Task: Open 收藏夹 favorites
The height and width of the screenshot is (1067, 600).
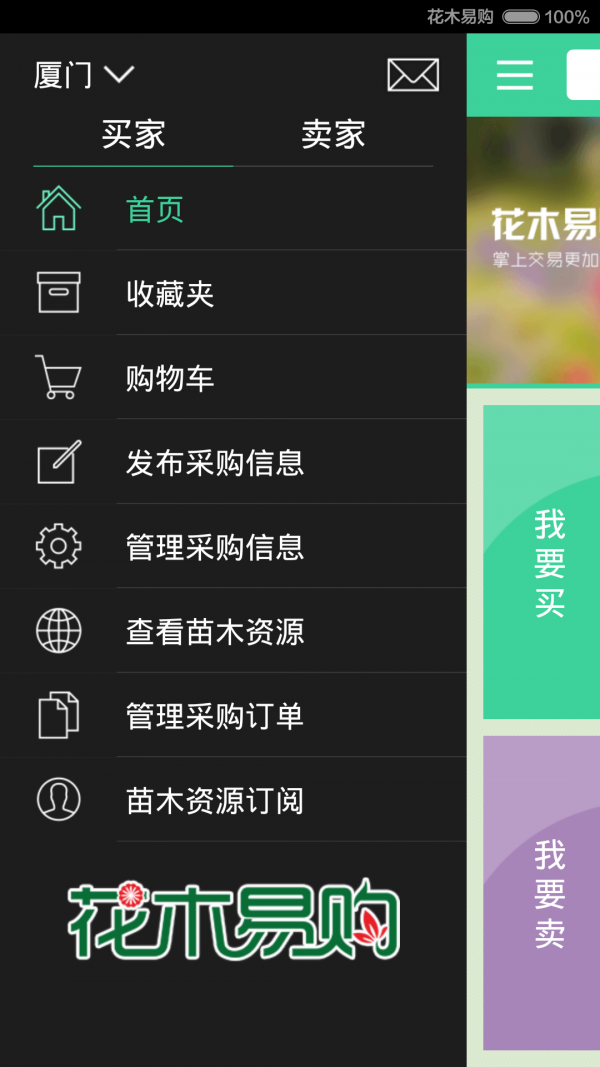Action: coord(170,294)
